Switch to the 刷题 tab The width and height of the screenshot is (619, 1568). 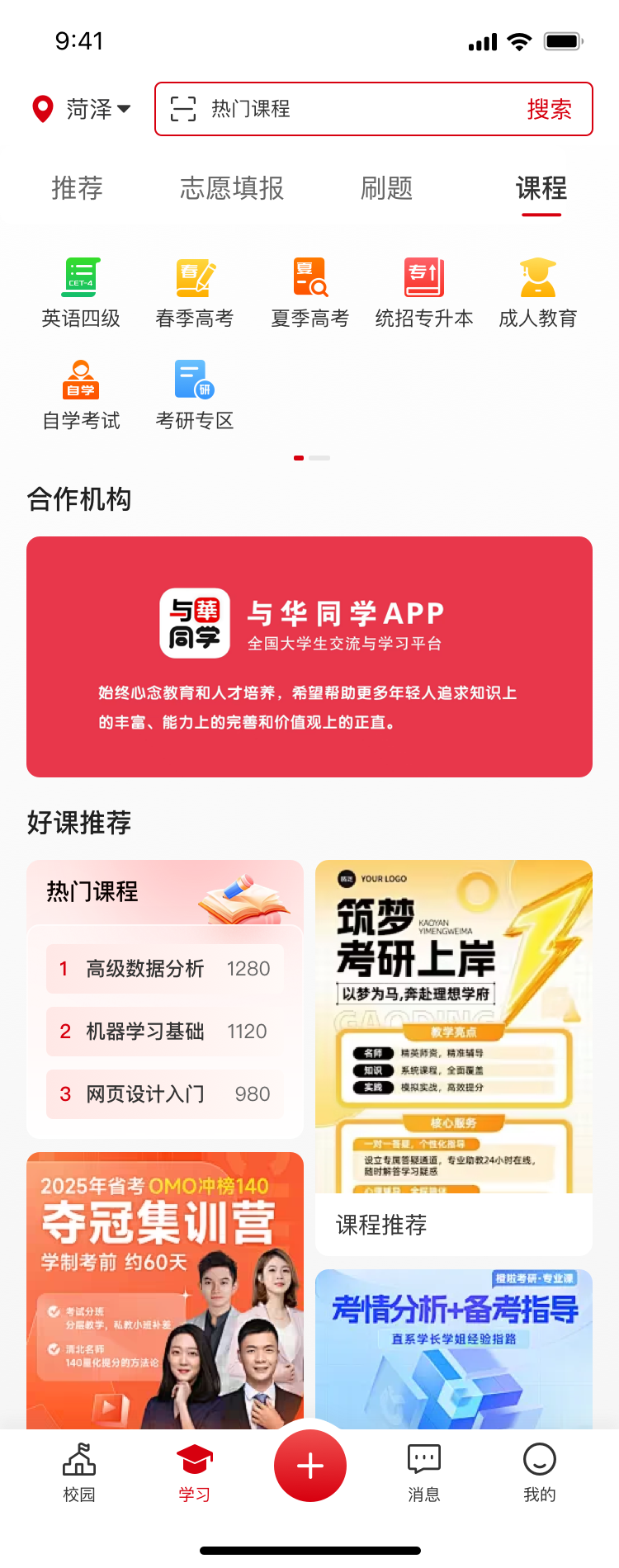point(386,189)
